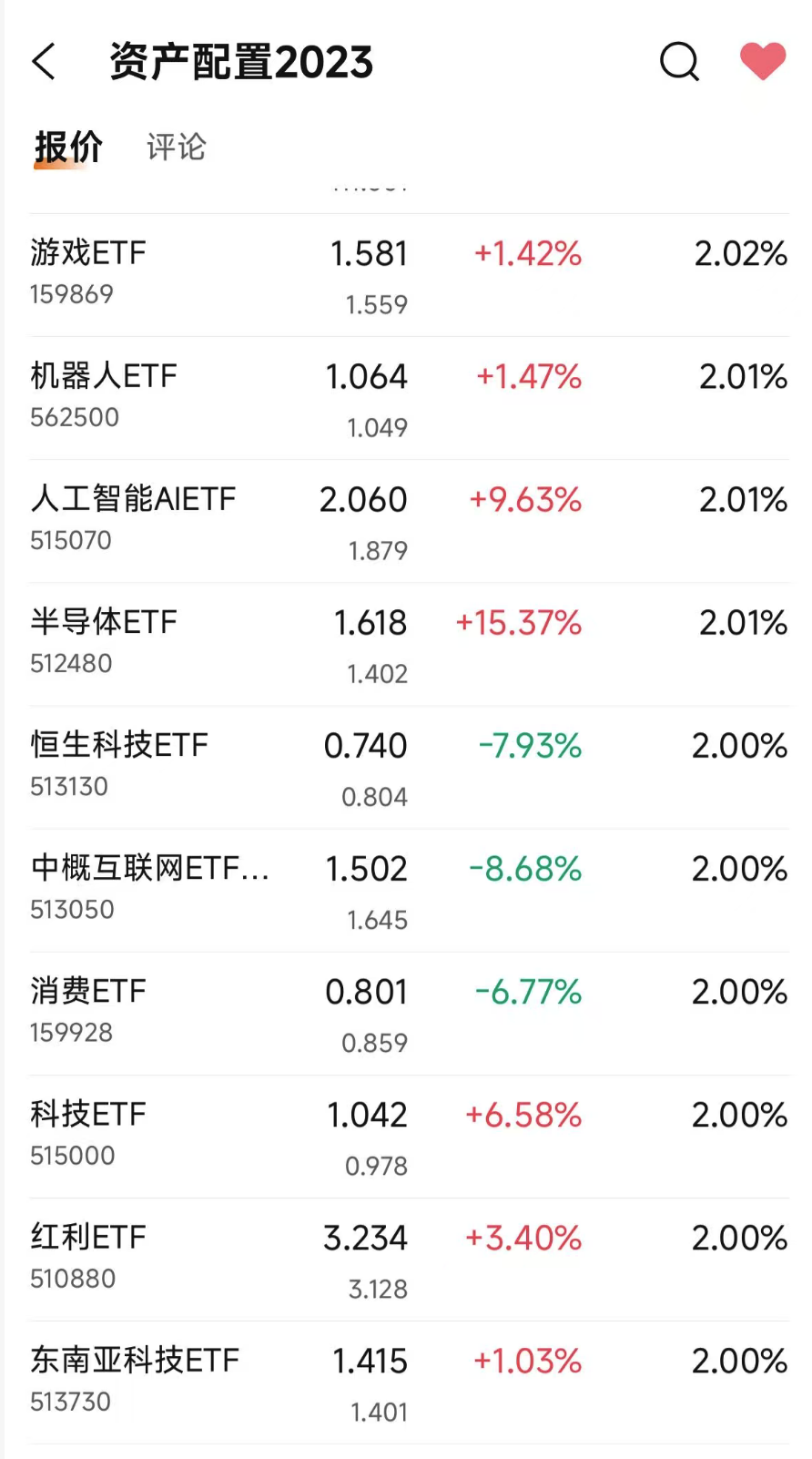
Task: Open the search function
Action: pyautogui.click(x=678, y=62)
